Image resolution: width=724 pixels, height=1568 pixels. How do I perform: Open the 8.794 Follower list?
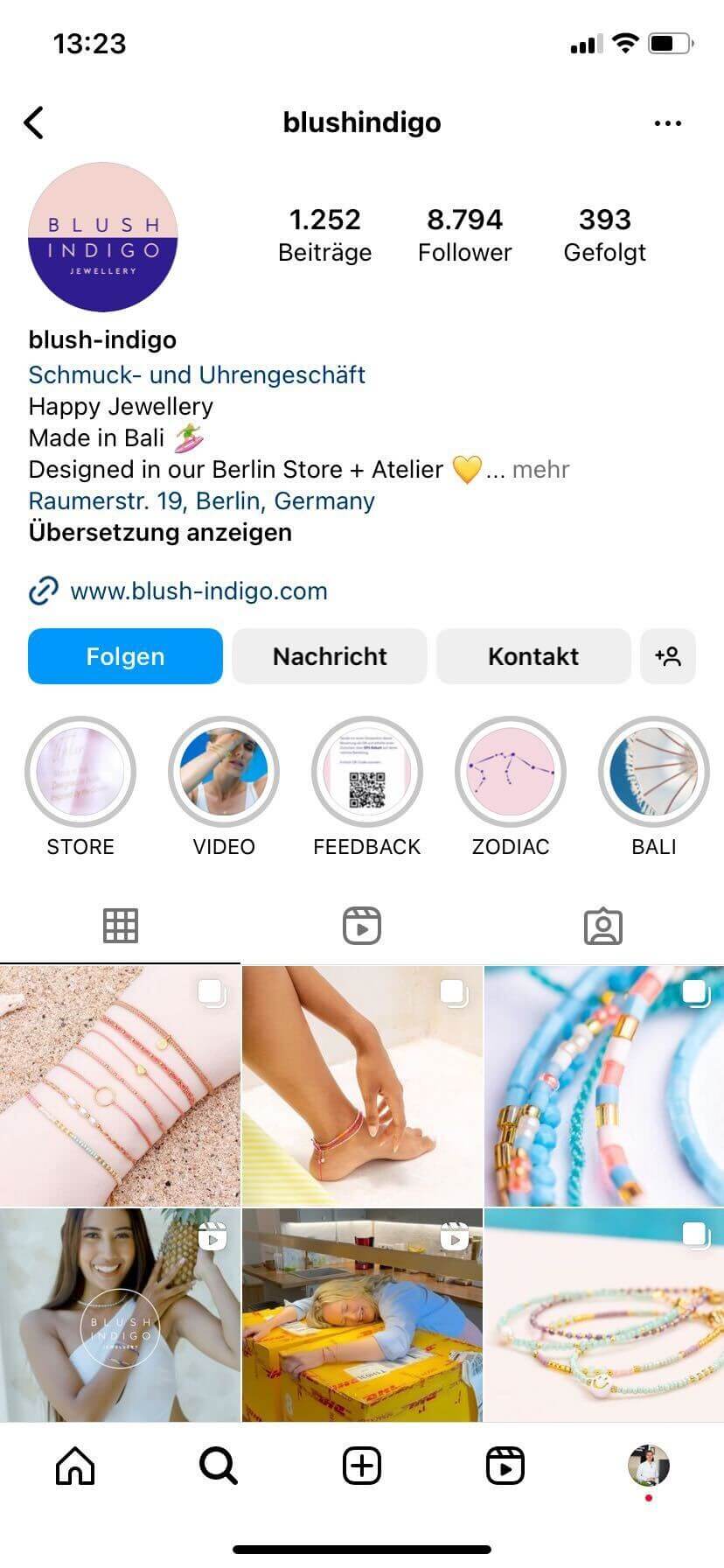click(x=464, y=234)
